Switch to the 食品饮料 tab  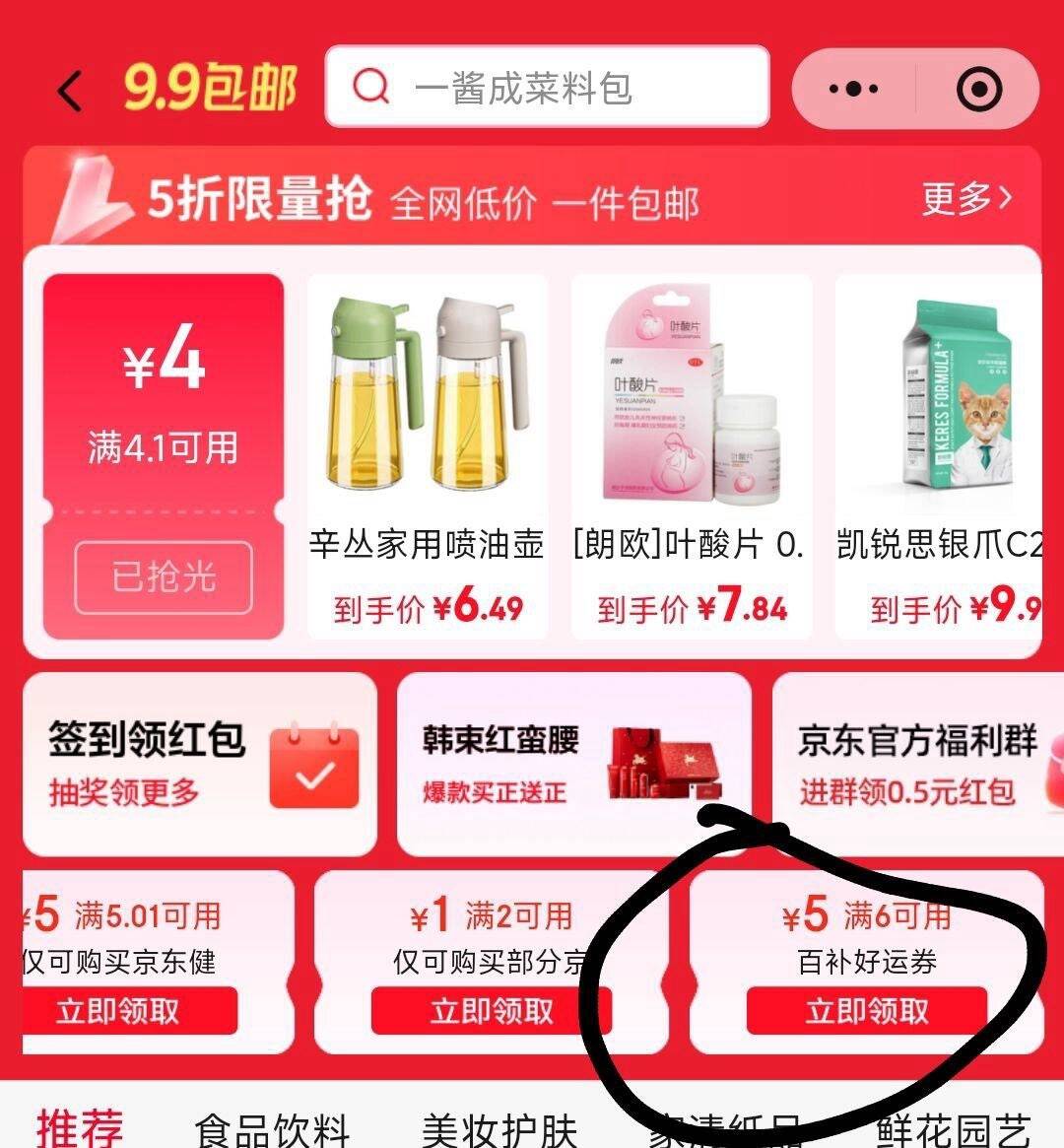point(272,1130)
